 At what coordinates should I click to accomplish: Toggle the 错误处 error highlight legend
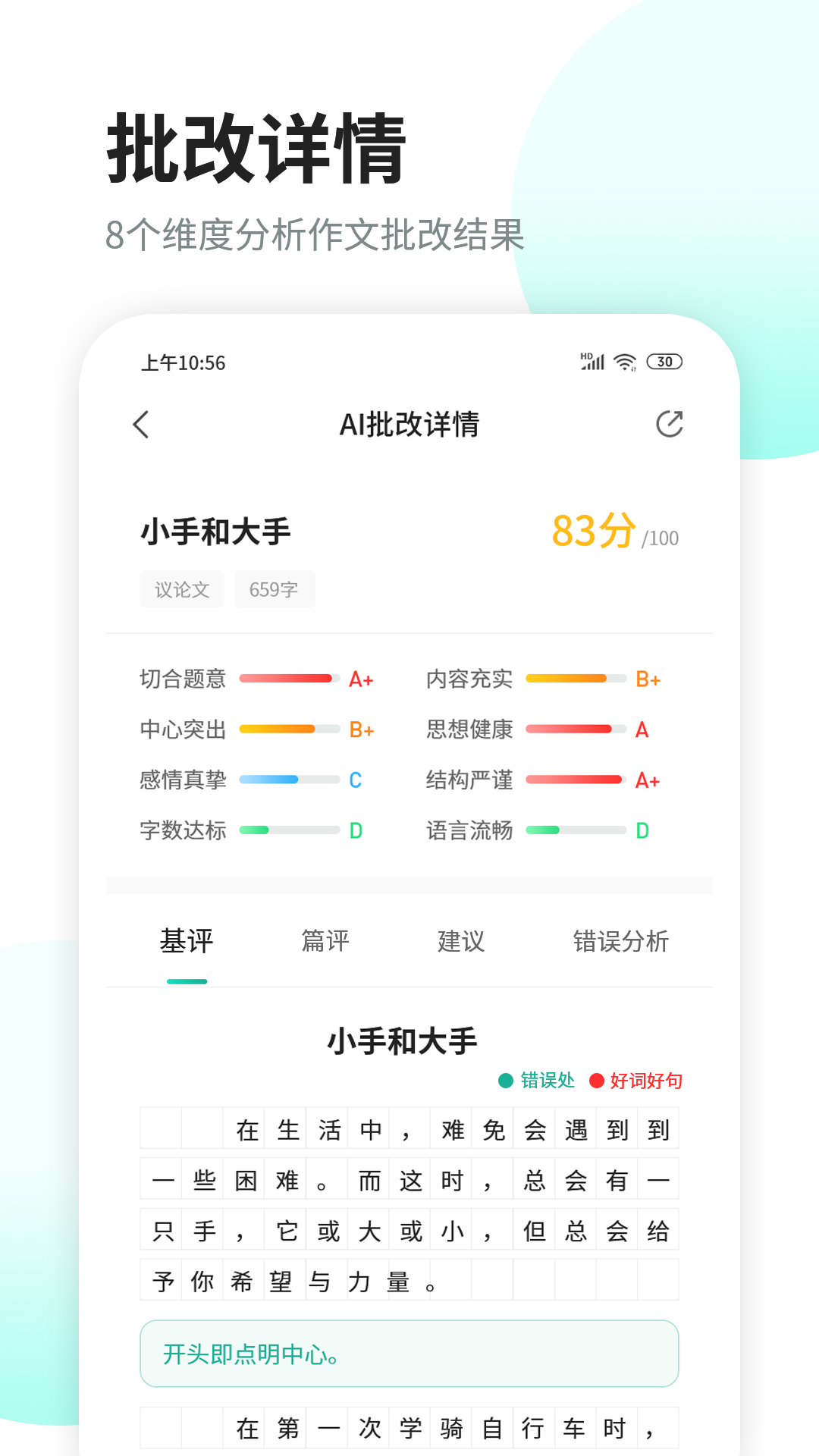coord(540,1080)
